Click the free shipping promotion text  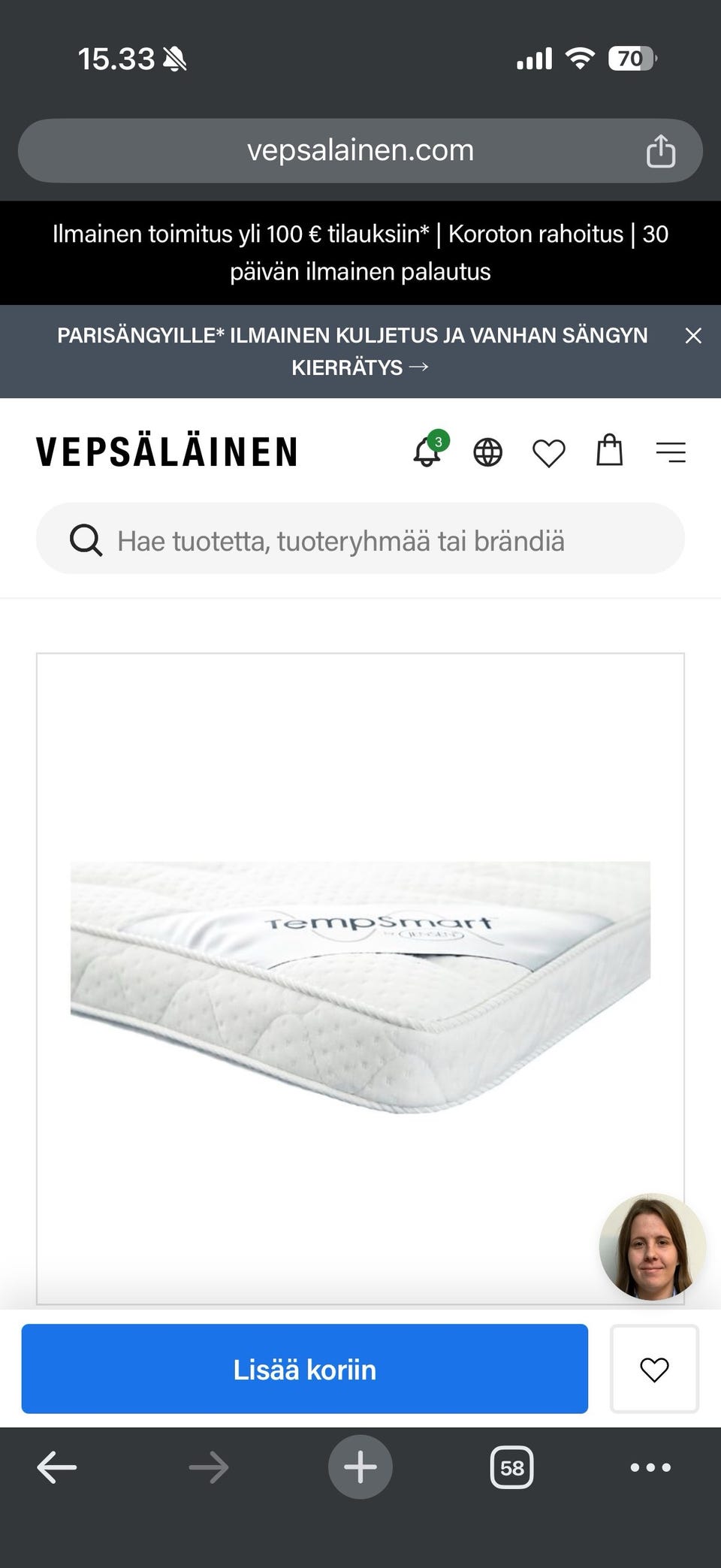pyautogui.click(x=360, y=252)
